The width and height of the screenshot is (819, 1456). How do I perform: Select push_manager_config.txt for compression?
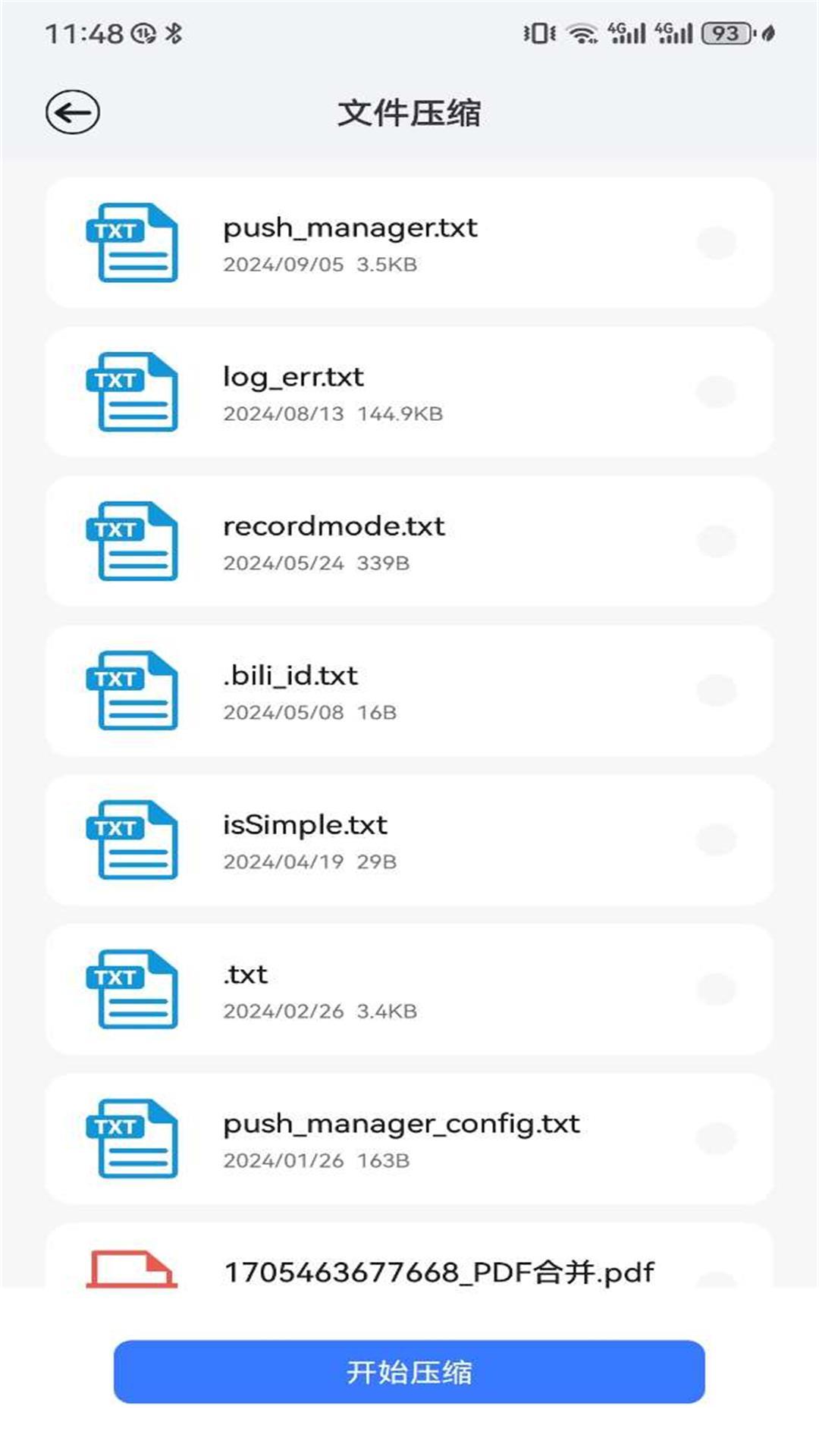click(717, 1139)
